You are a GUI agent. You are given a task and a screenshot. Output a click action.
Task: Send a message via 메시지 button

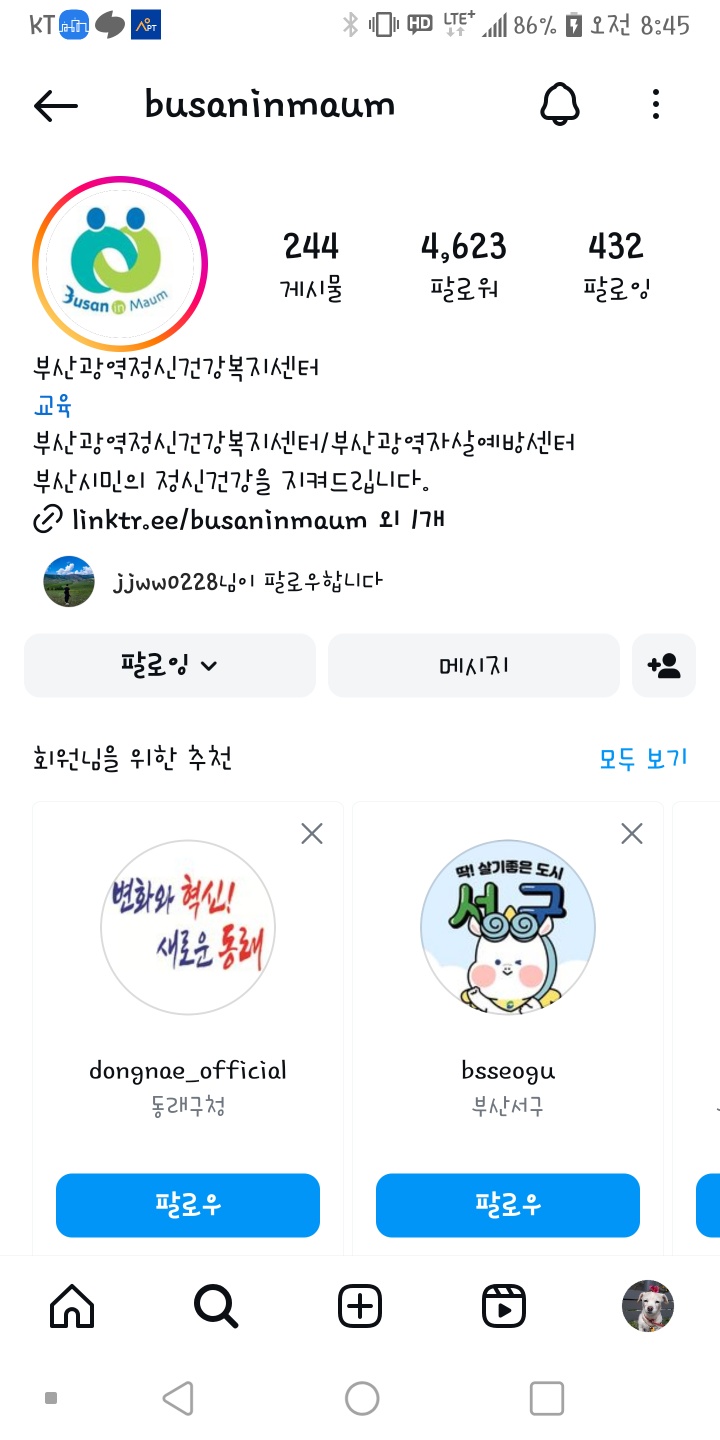474,665
